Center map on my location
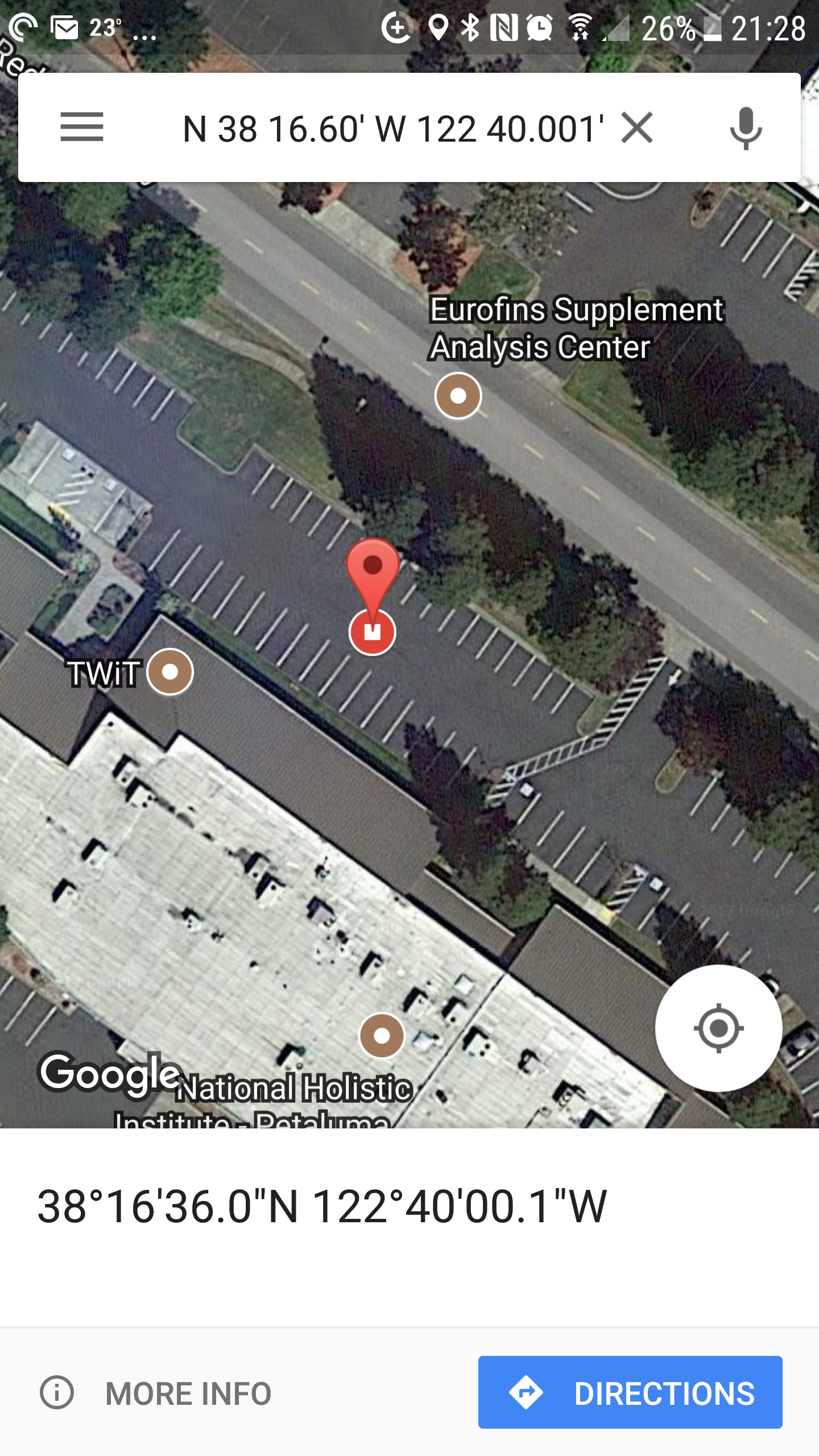The image size is (819, 1456). click(718, 1028)
